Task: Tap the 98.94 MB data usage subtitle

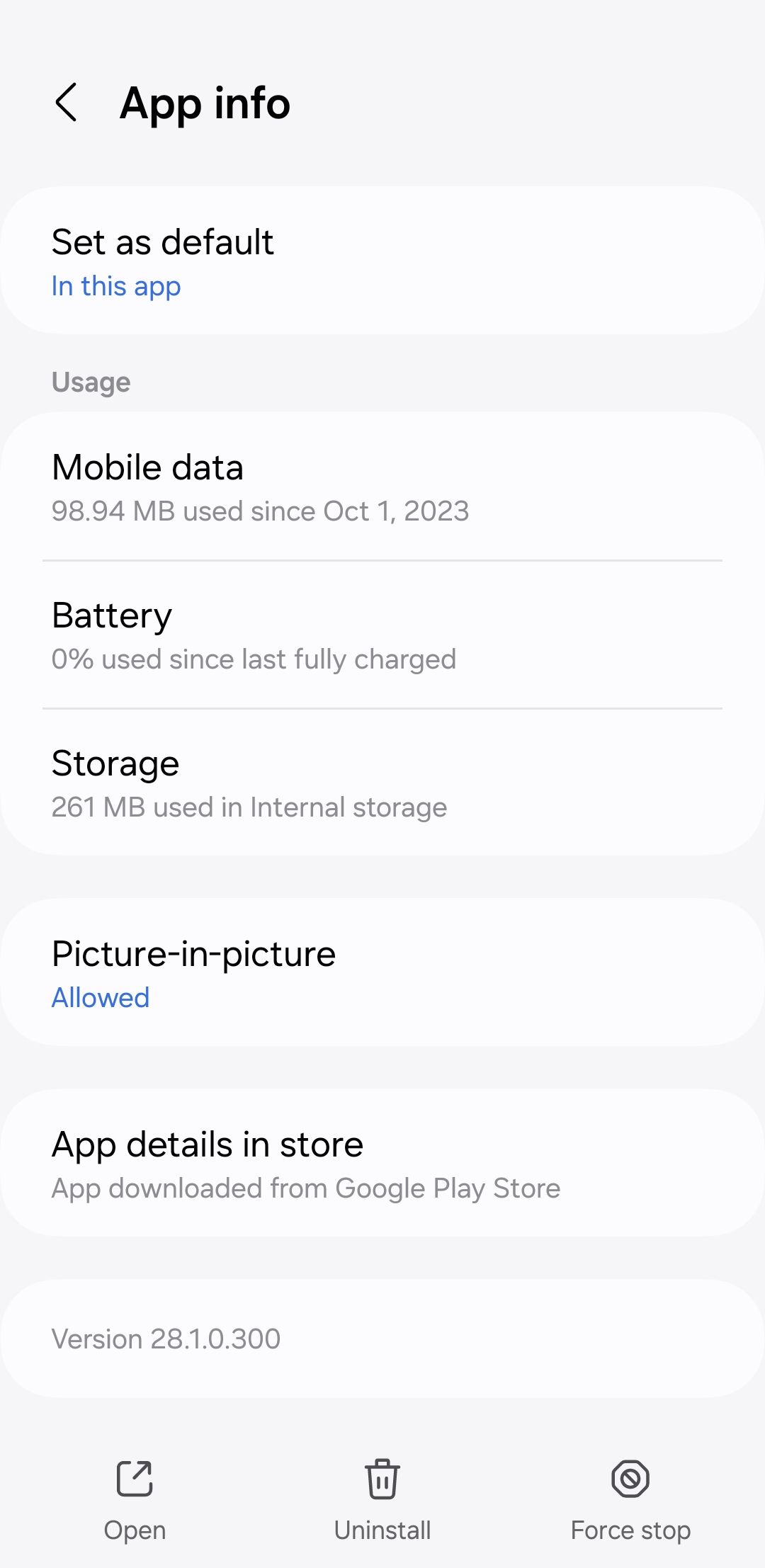Action: tap(260, 511)
